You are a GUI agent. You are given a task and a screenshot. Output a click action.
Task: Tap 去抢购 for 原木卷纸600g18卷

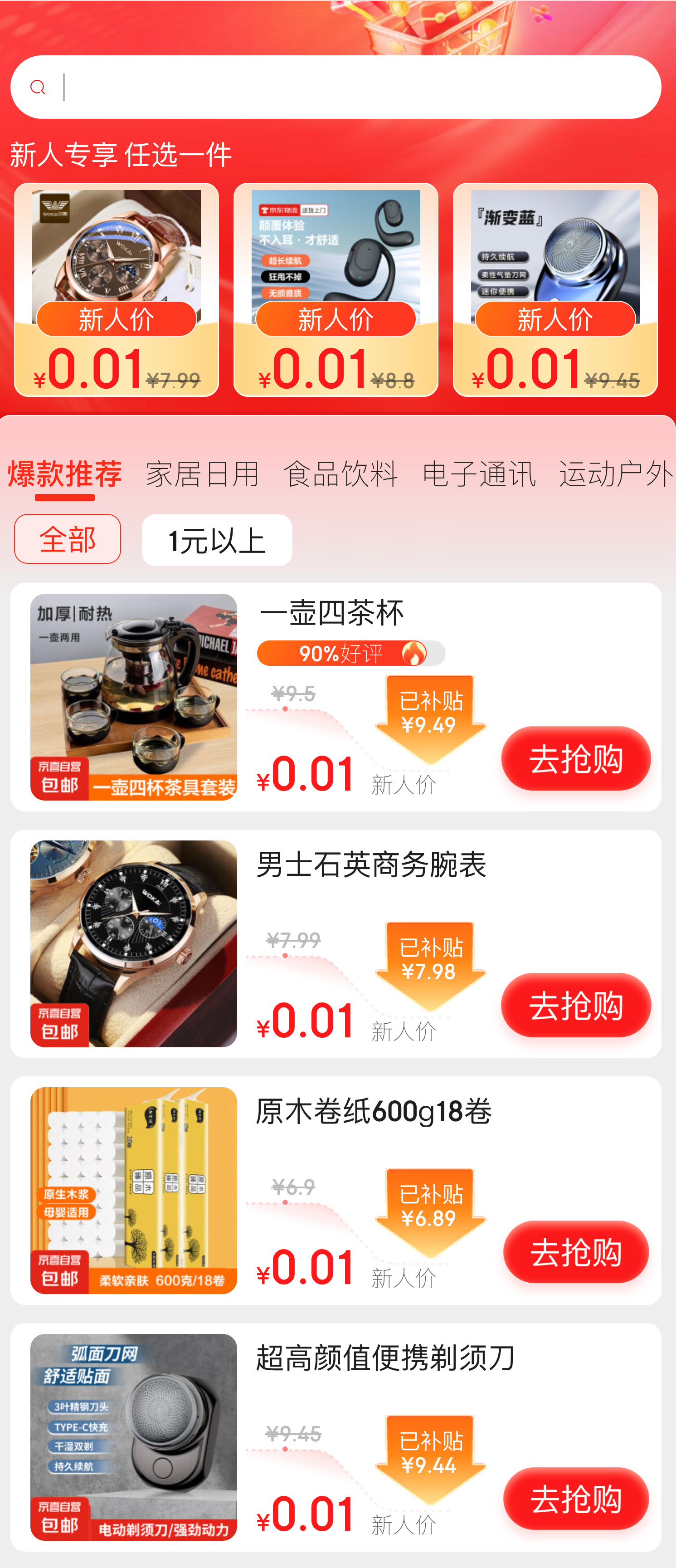(x=576, y=1252)
